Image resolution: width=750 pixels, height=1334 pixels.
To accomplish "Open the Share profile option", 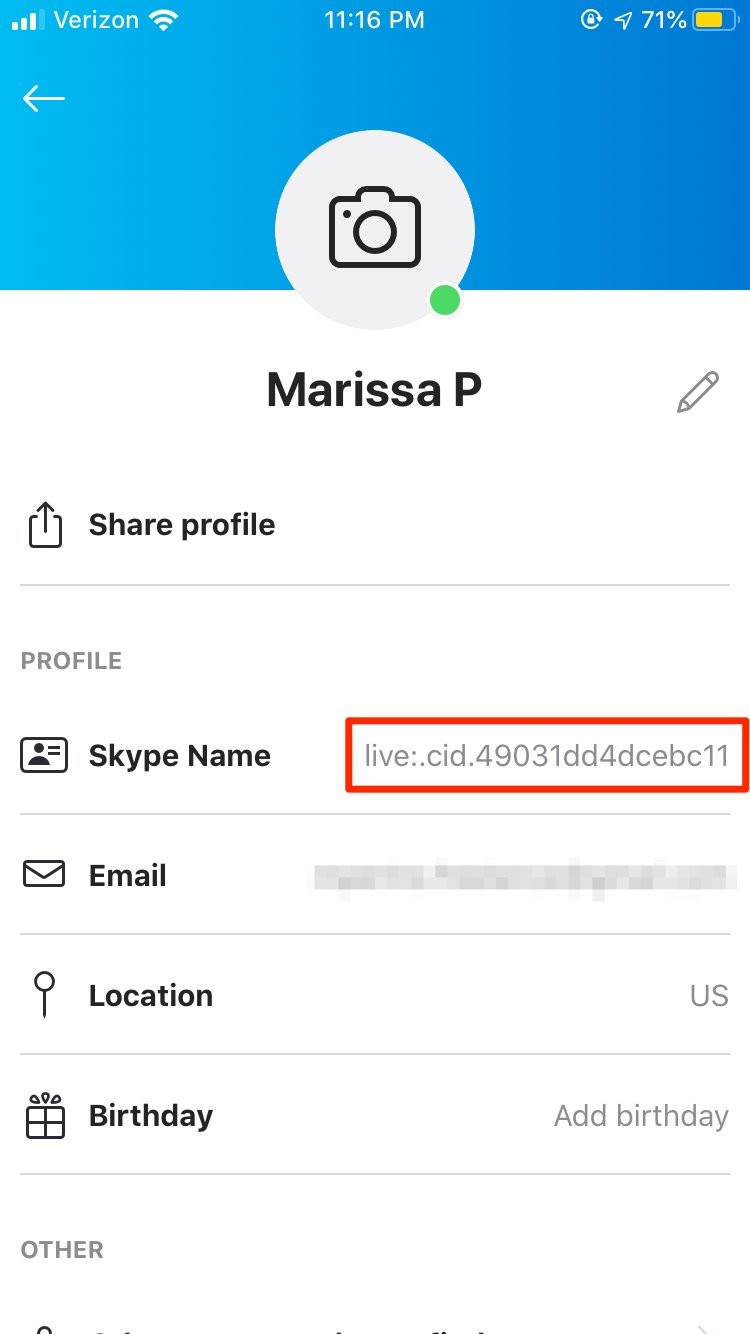I will pos(182,524).
